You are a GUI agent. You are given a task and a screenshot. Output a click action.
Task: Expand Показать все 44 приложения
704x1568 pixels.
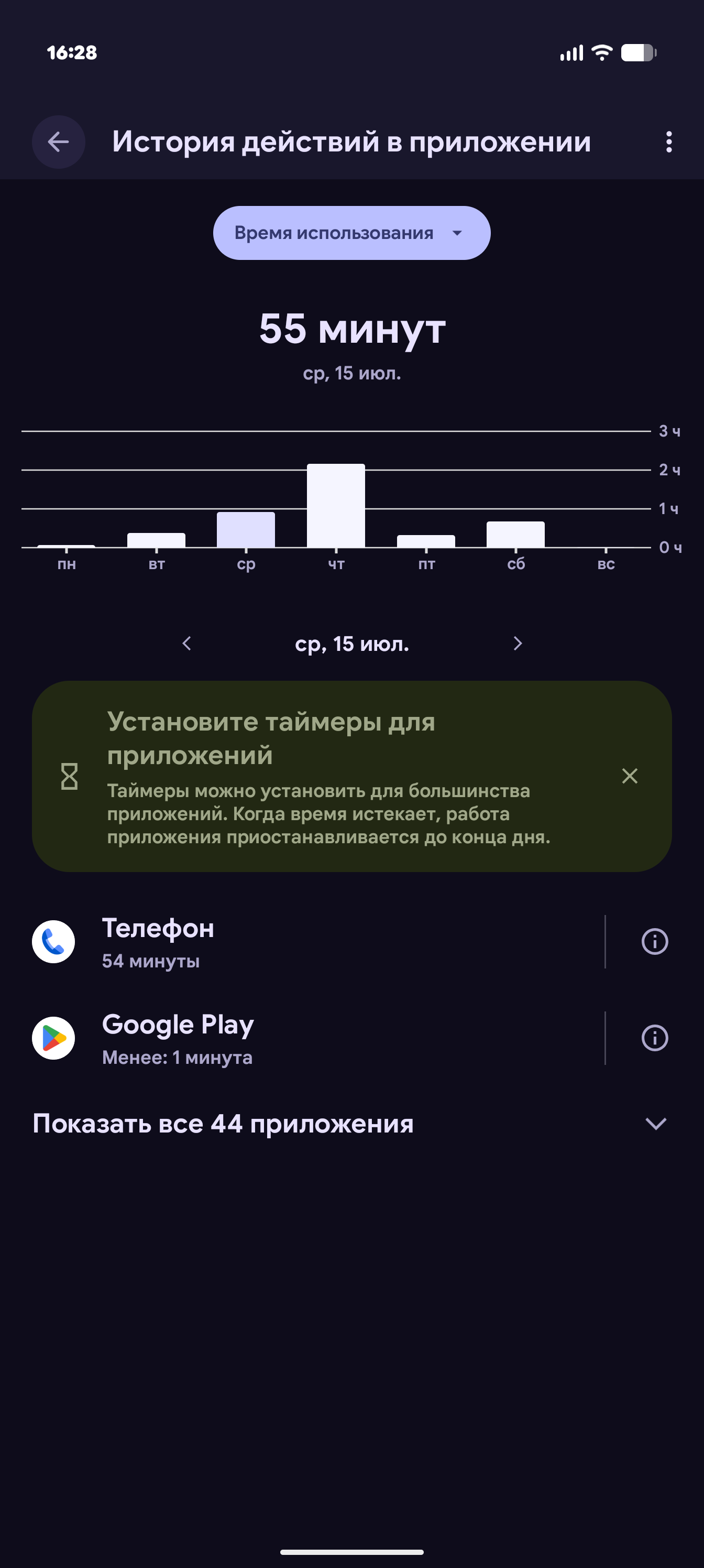coord(351,1124)
